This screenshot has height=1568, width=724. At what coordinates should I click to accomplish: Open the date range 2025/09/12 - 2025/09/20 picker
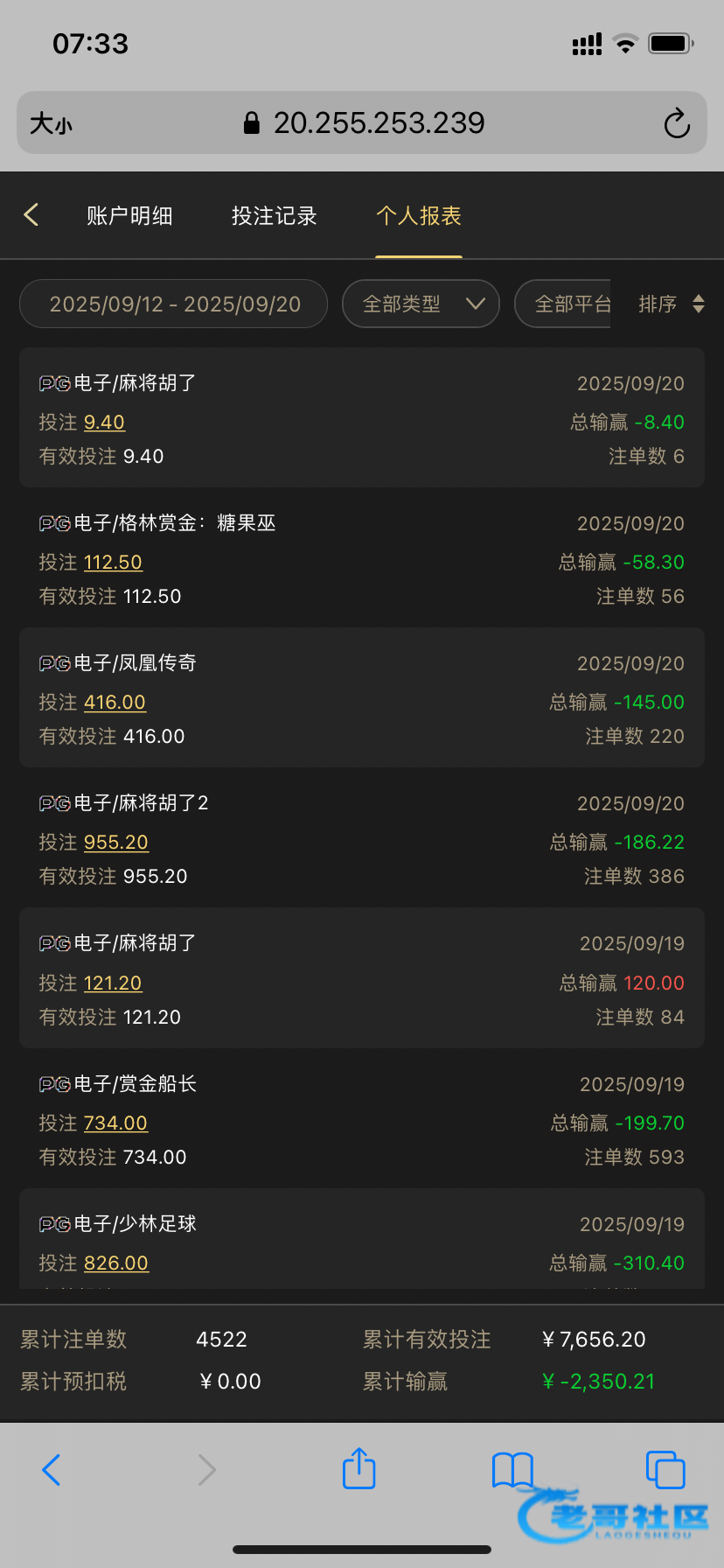pyautogui.click(x=174, y=304)
